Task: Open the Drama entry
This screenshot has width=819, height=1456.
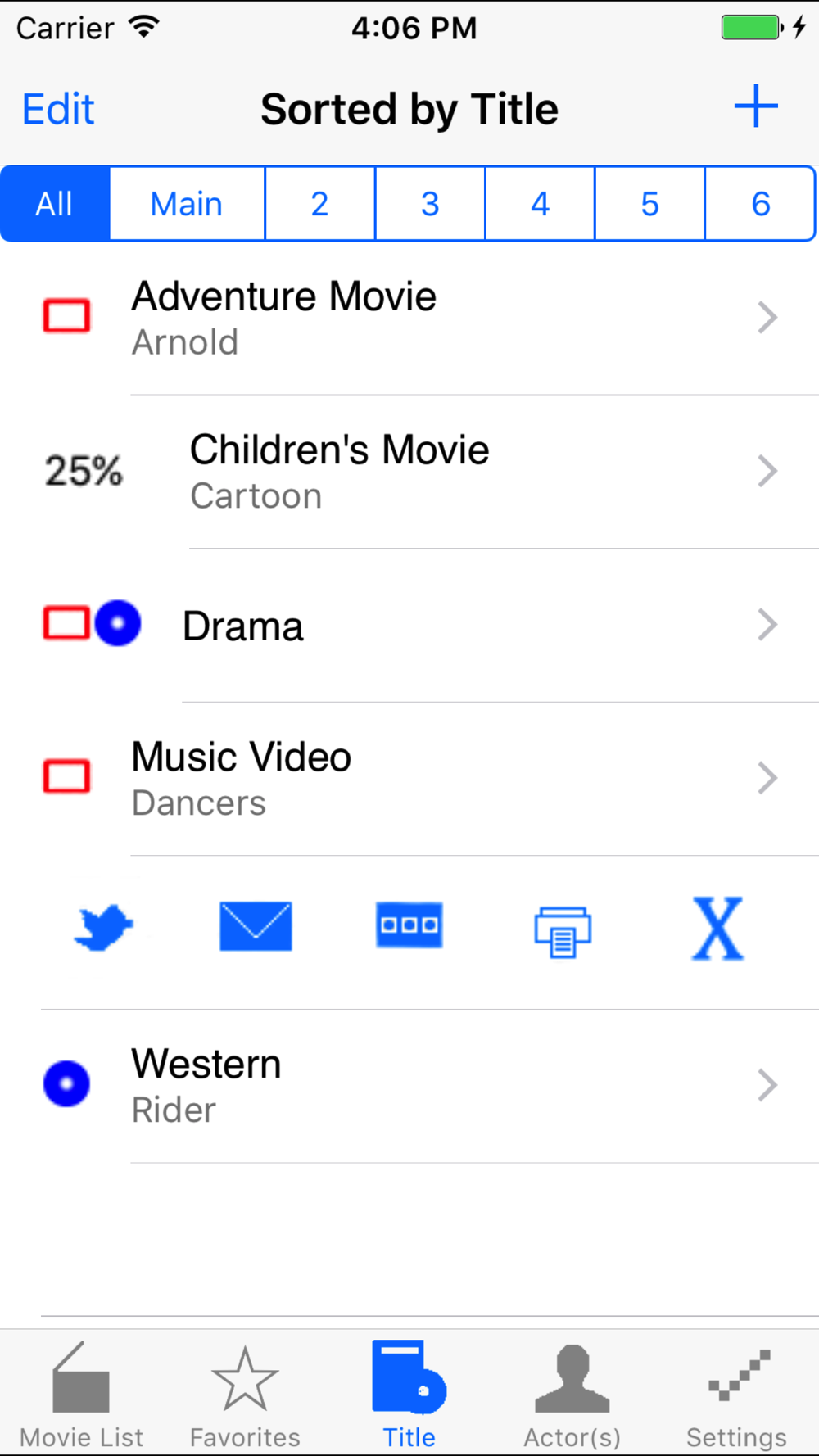Action: [409, 625]
